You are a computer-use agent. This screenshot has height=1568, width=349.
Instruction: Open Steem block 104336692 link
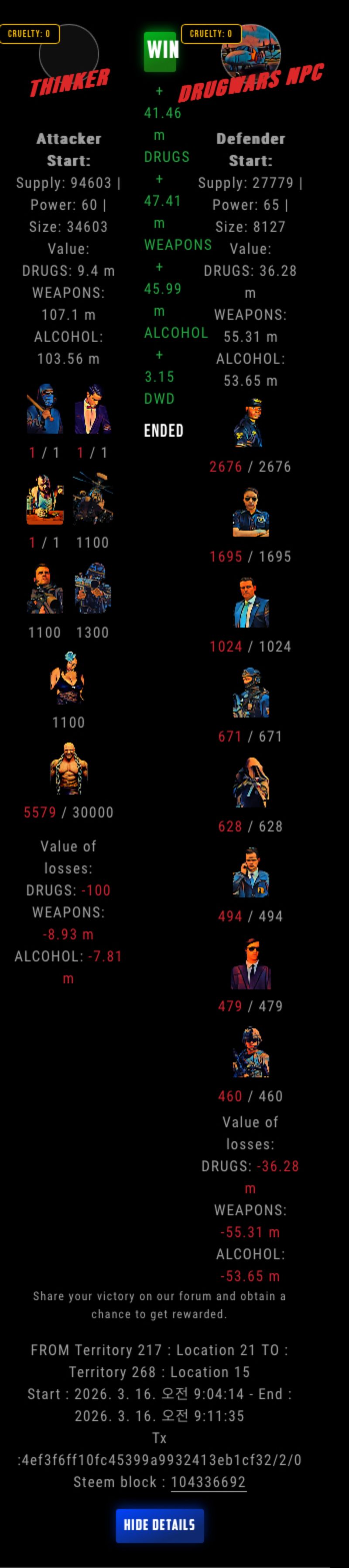coord(208,1482)
